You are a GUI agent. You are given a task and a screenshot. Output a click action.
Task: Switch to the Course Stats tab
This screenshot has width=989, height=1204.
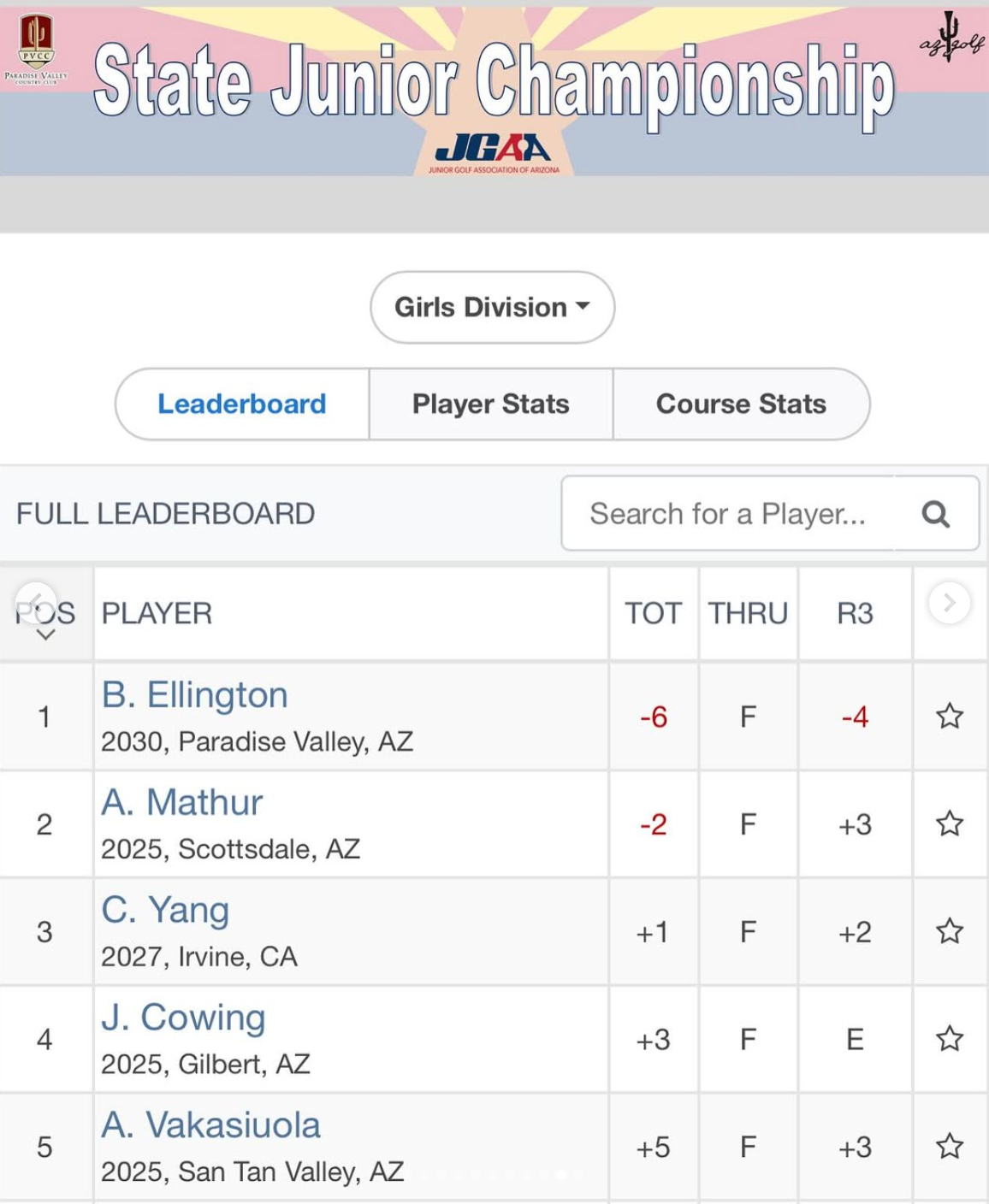741,404
